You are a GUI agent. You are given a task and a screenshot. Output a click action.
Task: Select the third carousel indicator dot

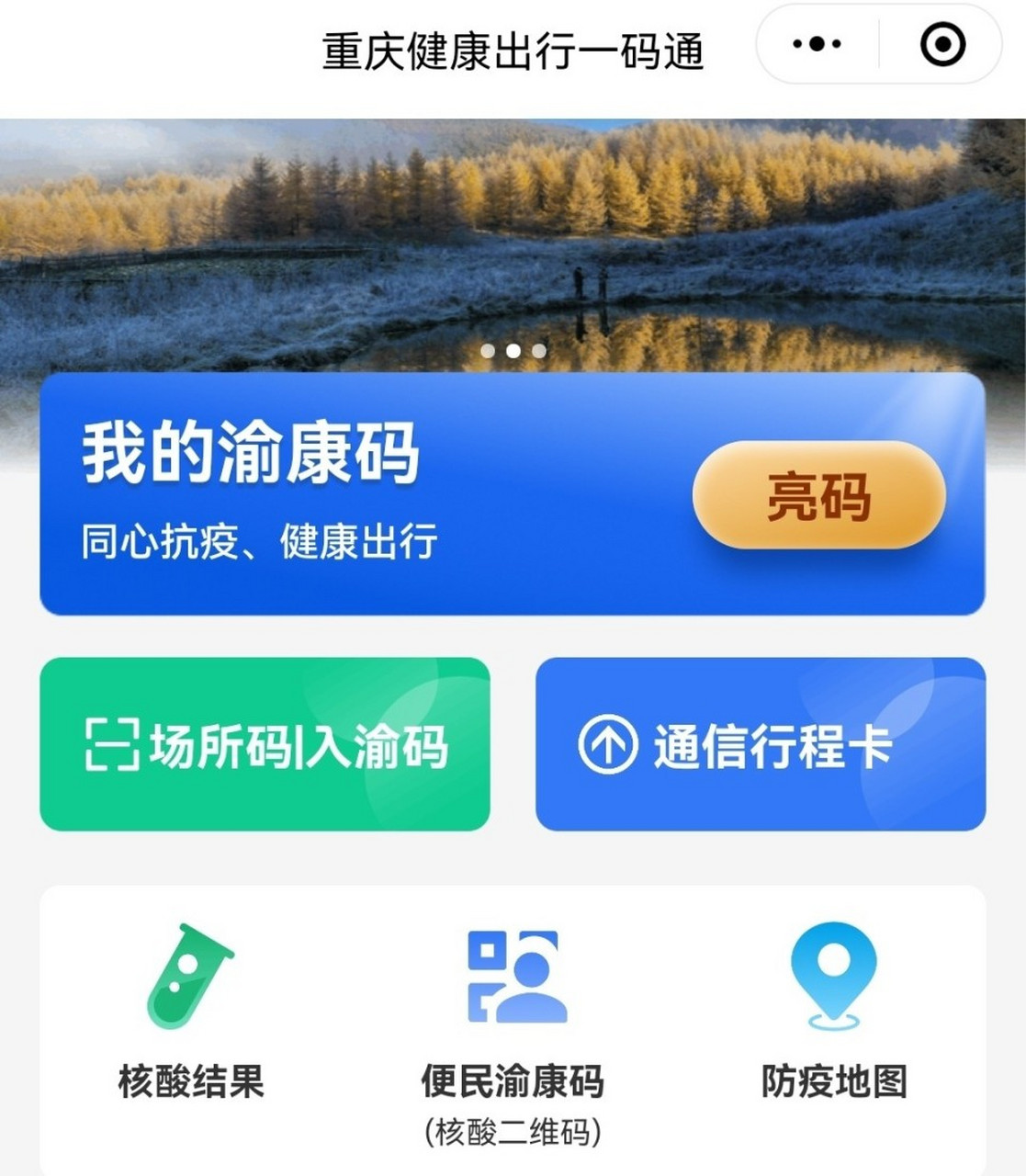coord(538,350)
